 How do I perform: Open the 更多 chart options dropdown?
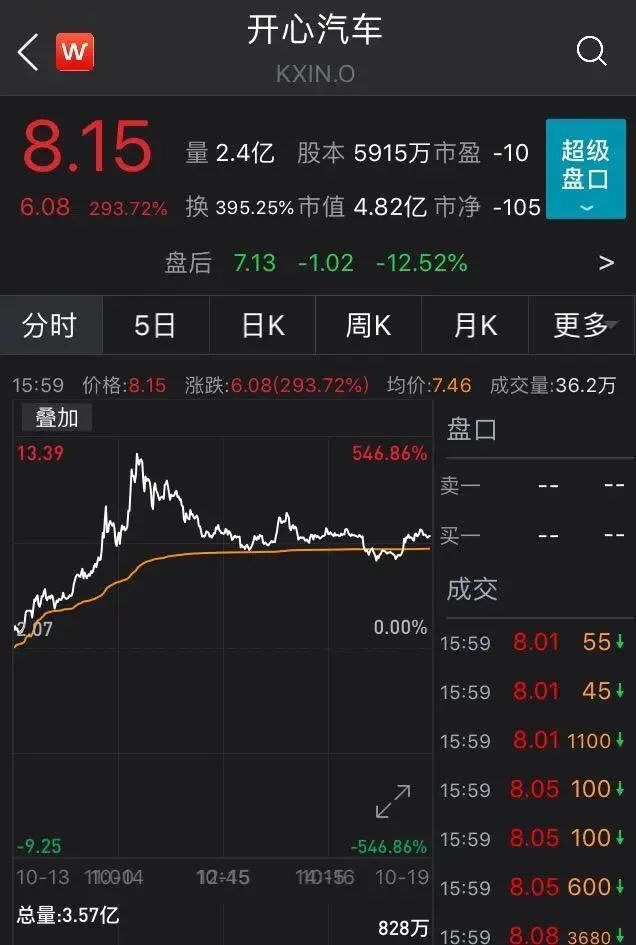(584, 325)
